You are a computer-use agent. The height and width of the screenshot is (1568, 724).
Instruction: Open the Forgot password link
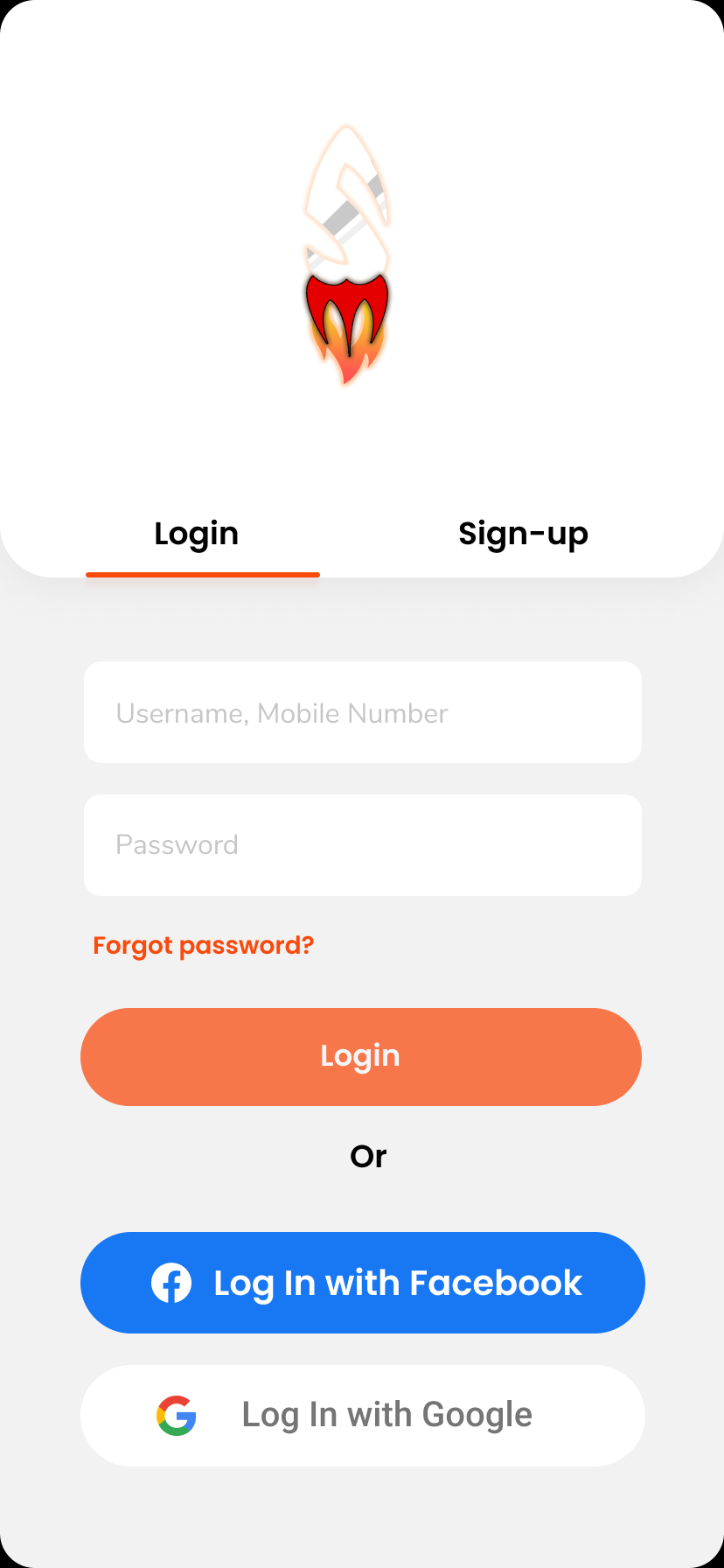(203, 946)
